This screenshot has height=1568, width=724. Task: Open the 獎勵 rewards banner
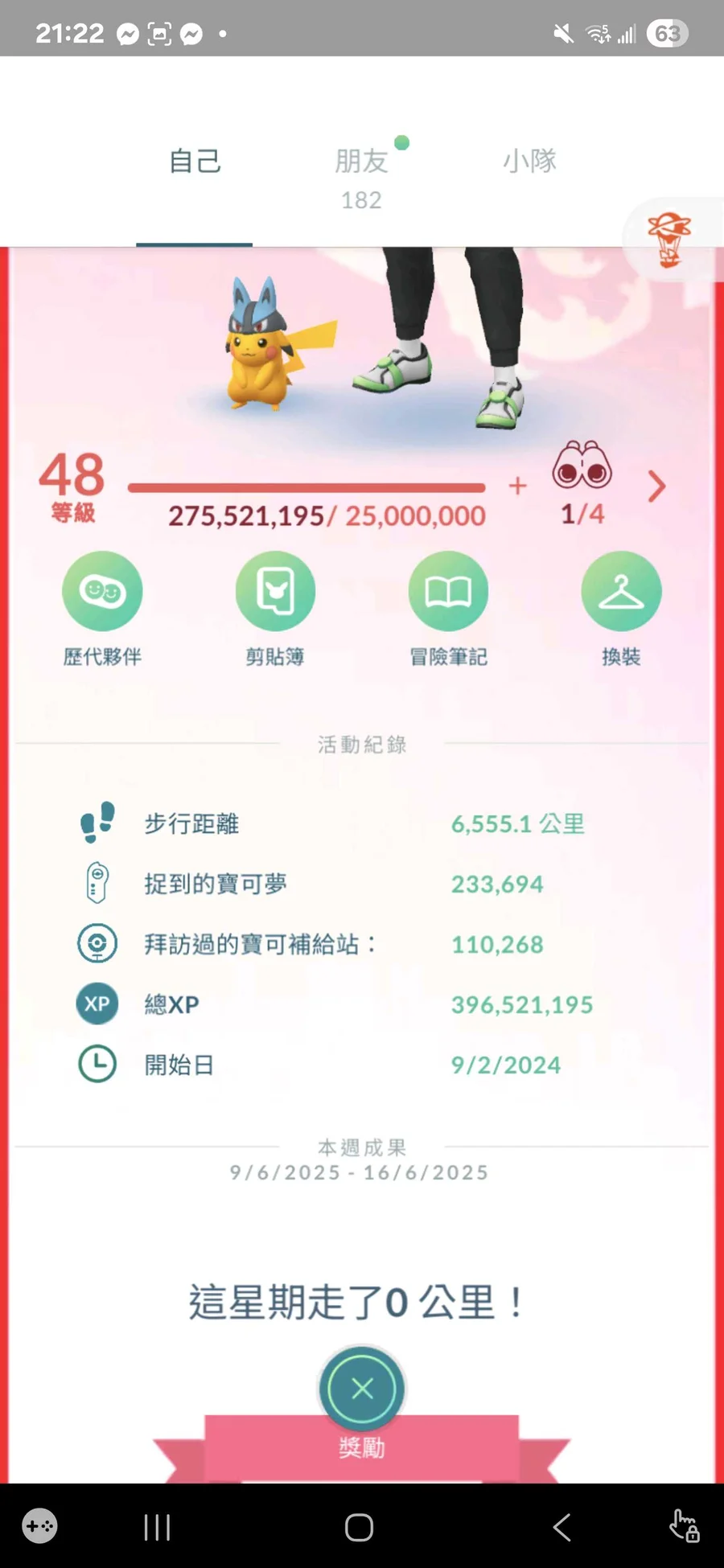point(362,1447)
